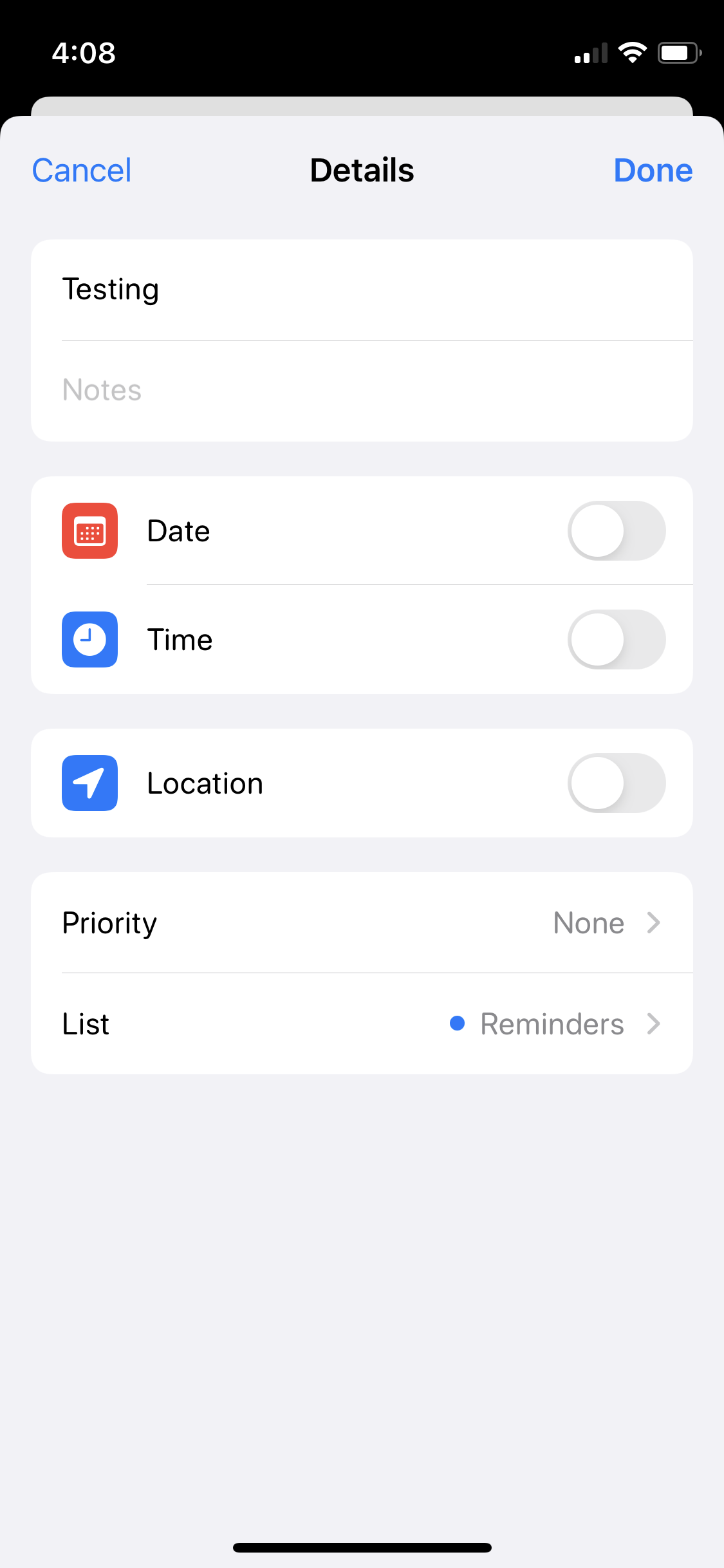This screenshot has width=724, height=1568.
Task: Tap Done to save reminder details
Action: (x=653, y=171)
